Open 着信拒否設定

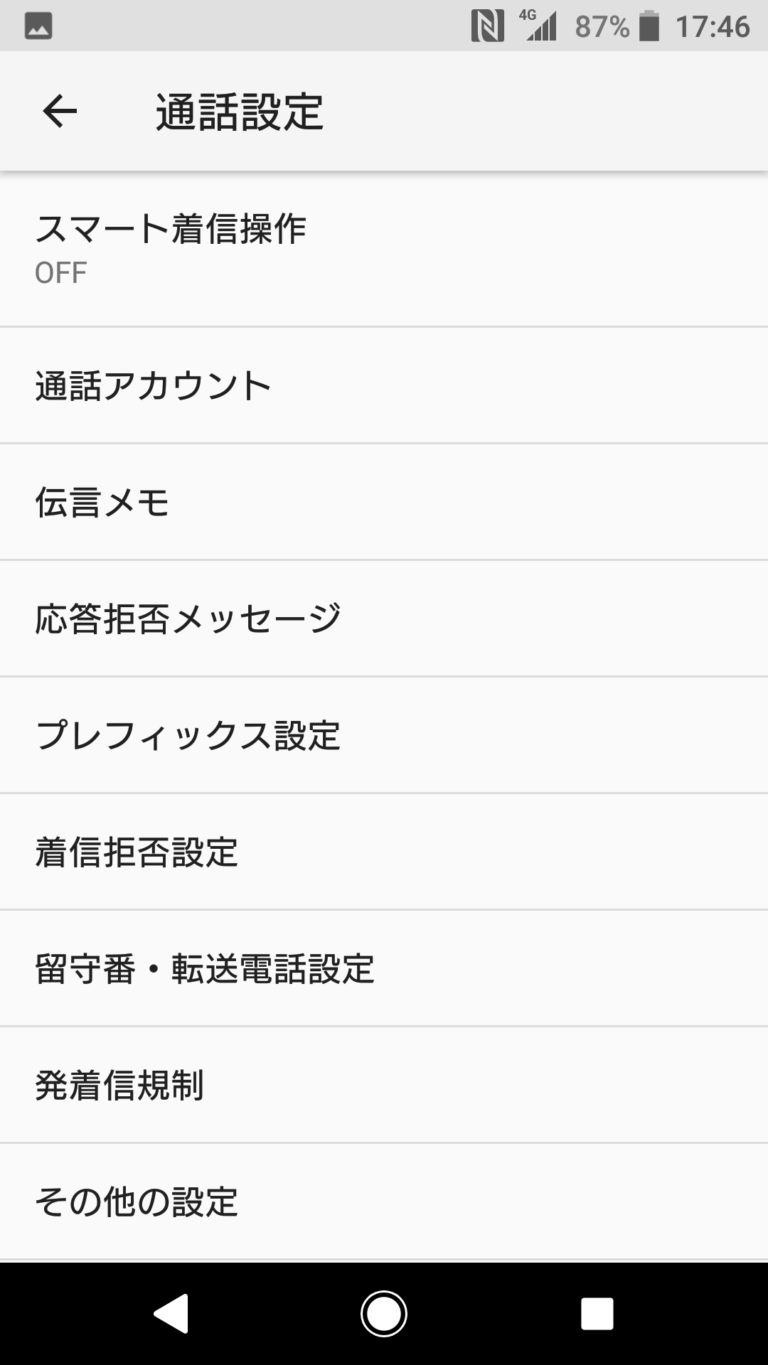pos(384,852)
